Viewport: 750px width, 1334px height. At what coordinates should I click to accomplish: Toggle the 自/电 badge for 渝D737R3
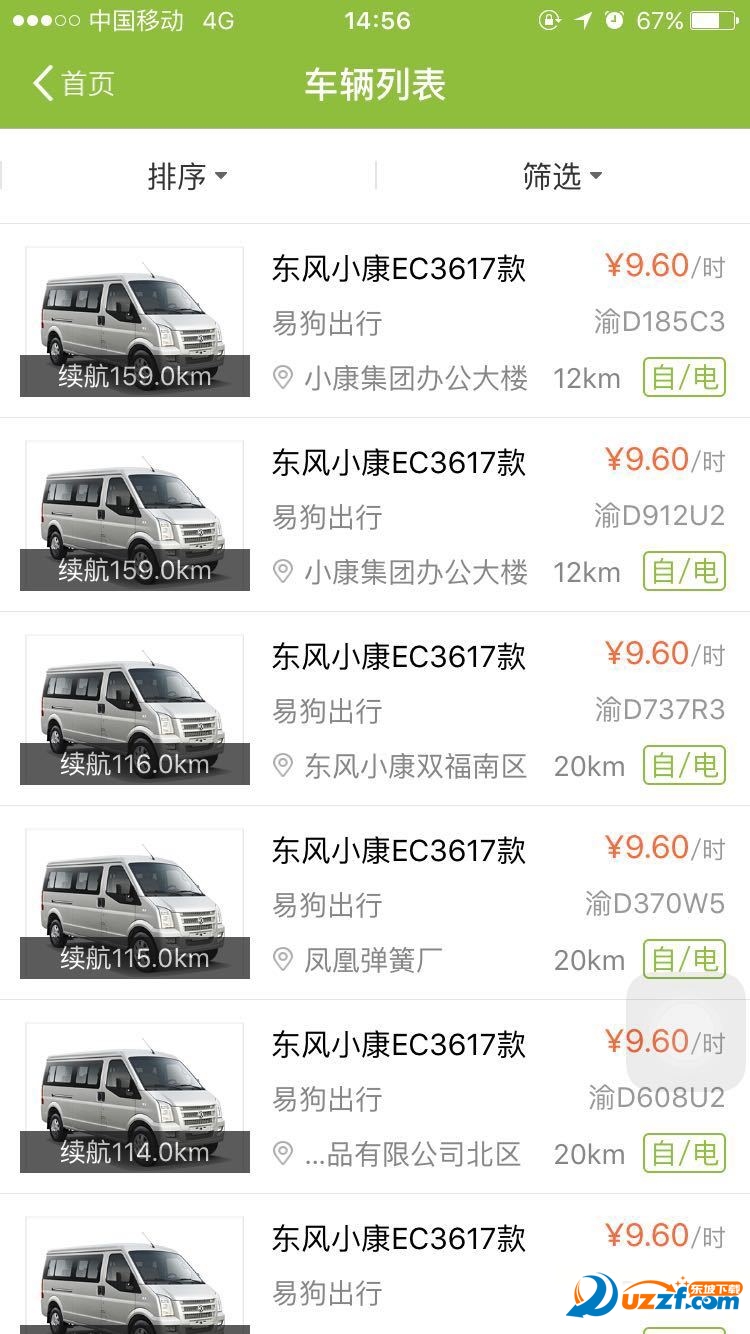click(684, 766)
